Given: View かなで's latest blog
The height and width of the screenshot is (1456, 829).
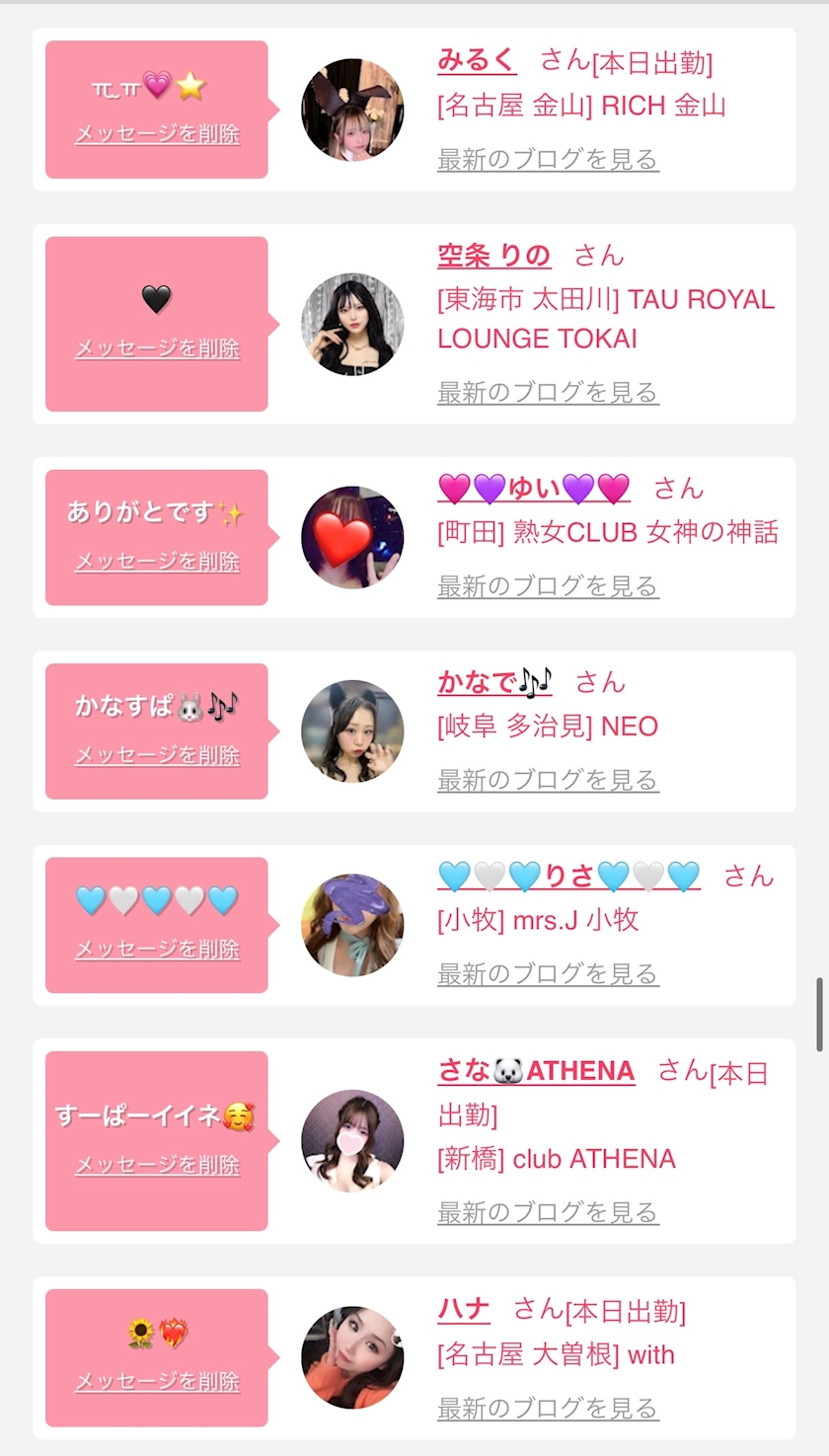Looking at the screenshot, I should click(548, 780).
